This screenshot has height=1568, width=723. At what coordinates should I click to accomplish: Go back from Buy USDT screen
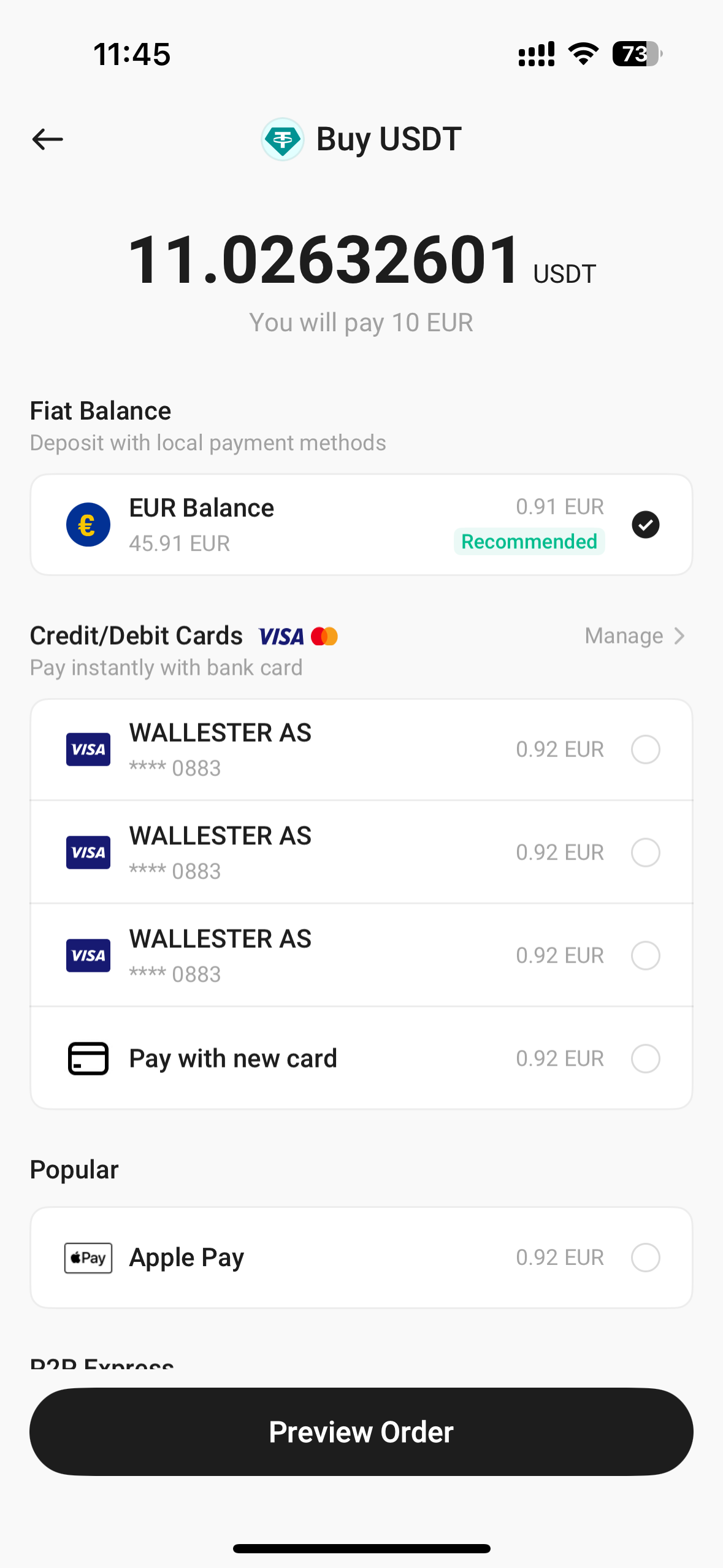click(48, 139)
